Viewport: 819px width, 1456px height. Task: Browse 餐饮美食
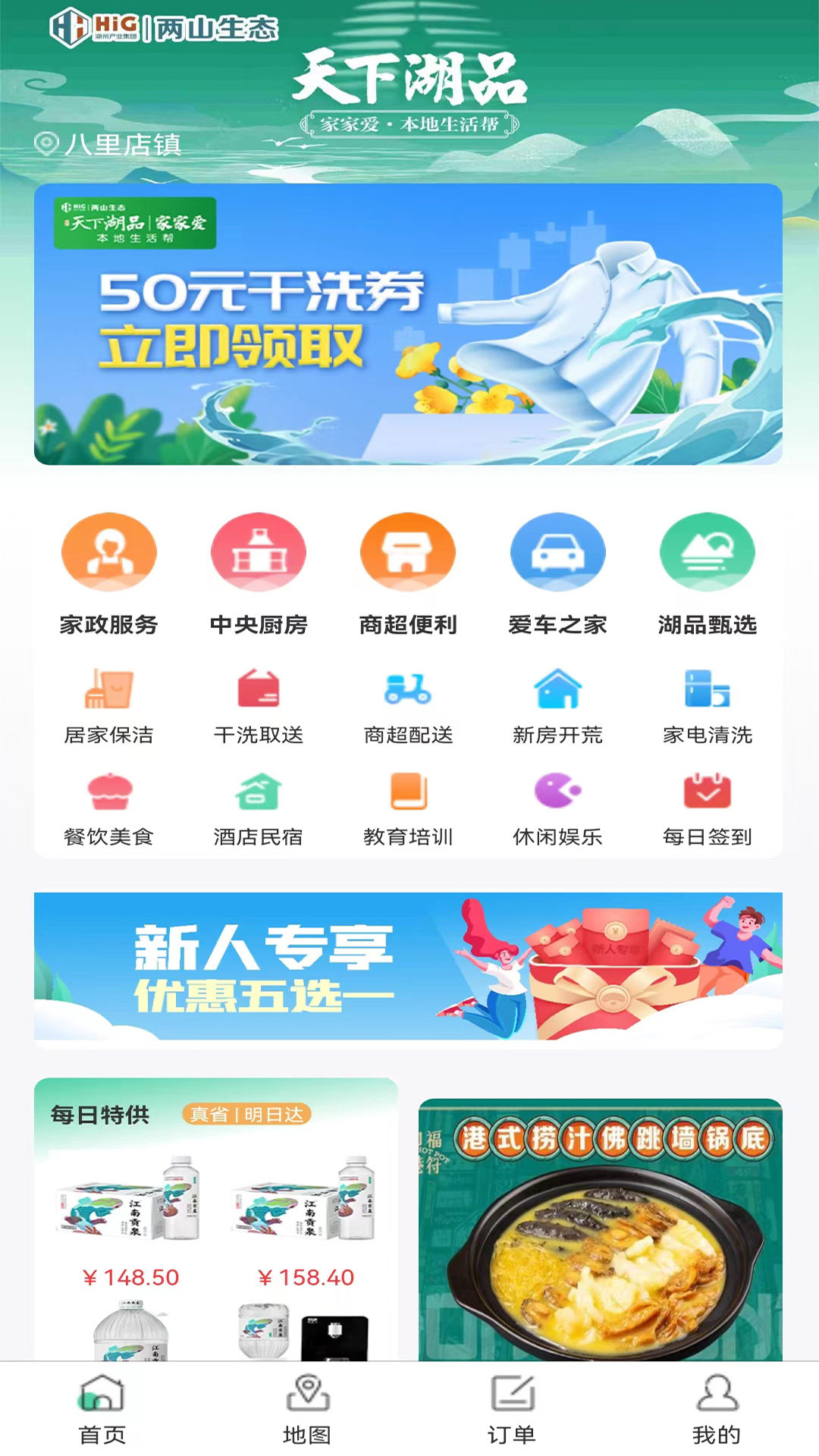coord(109,809)
